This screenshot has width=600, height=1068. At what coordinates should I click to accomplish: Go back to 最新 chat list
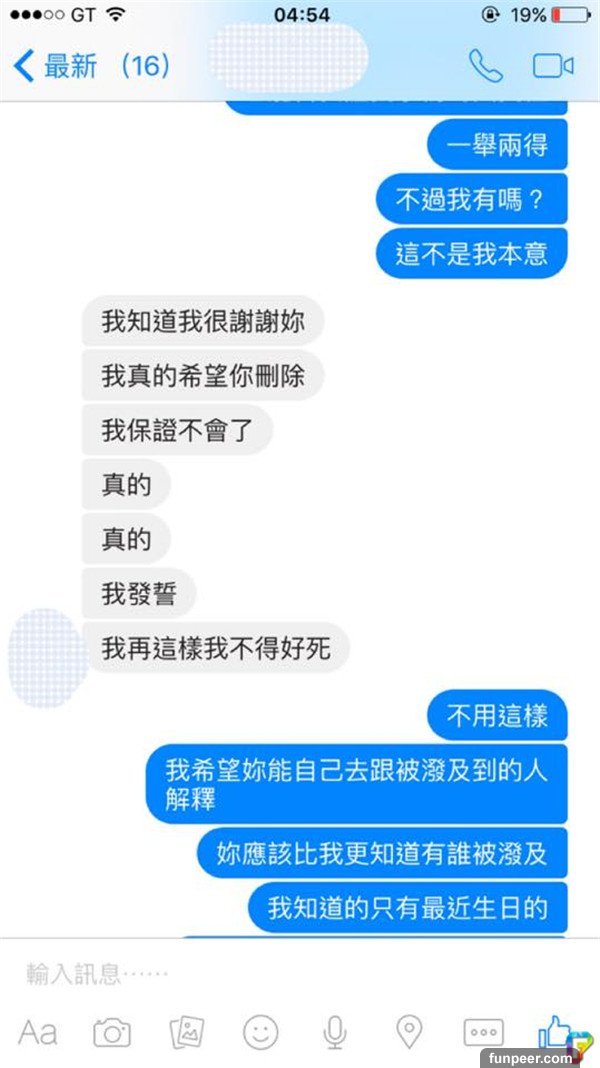(90, 66)
